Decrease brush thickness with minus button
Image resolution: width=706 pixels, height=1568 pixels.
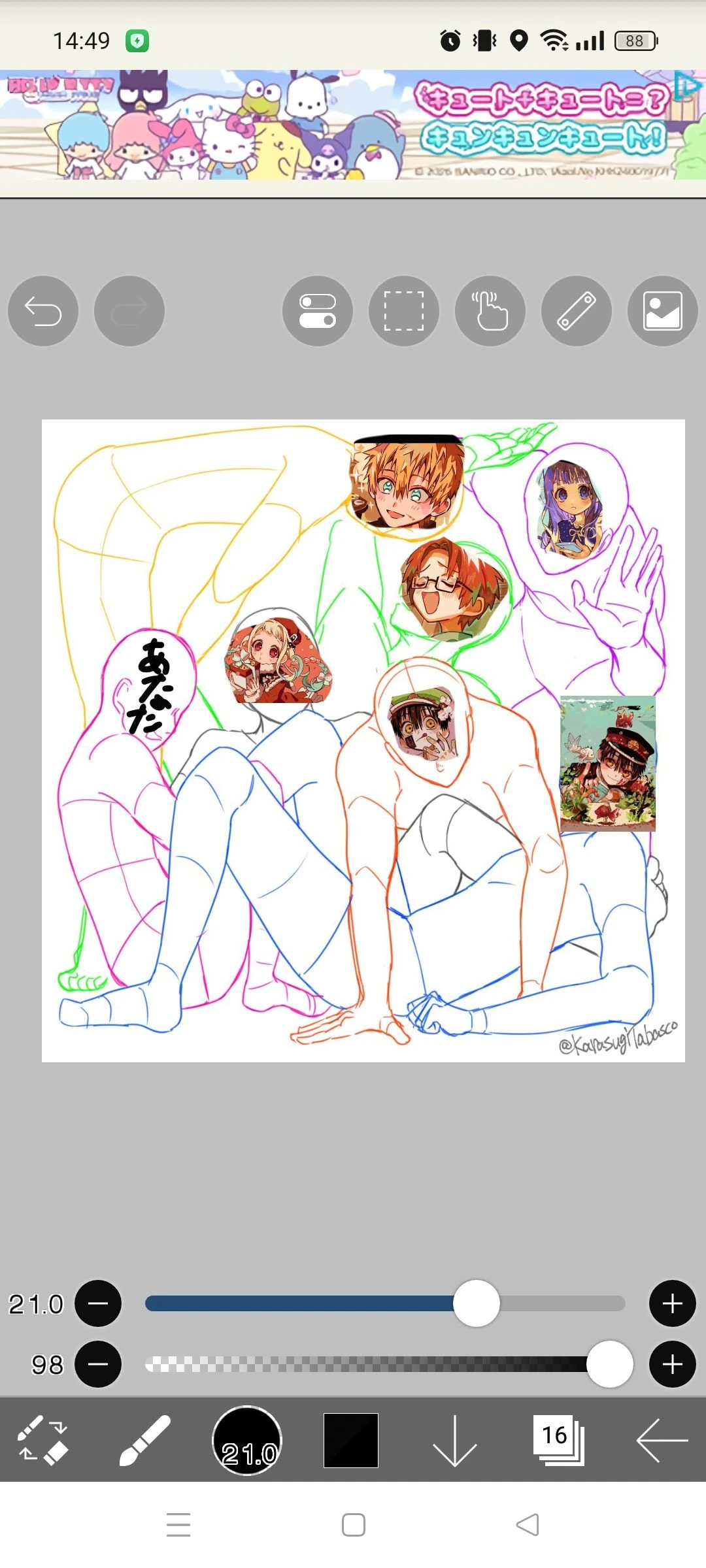tap(98, 1303)
